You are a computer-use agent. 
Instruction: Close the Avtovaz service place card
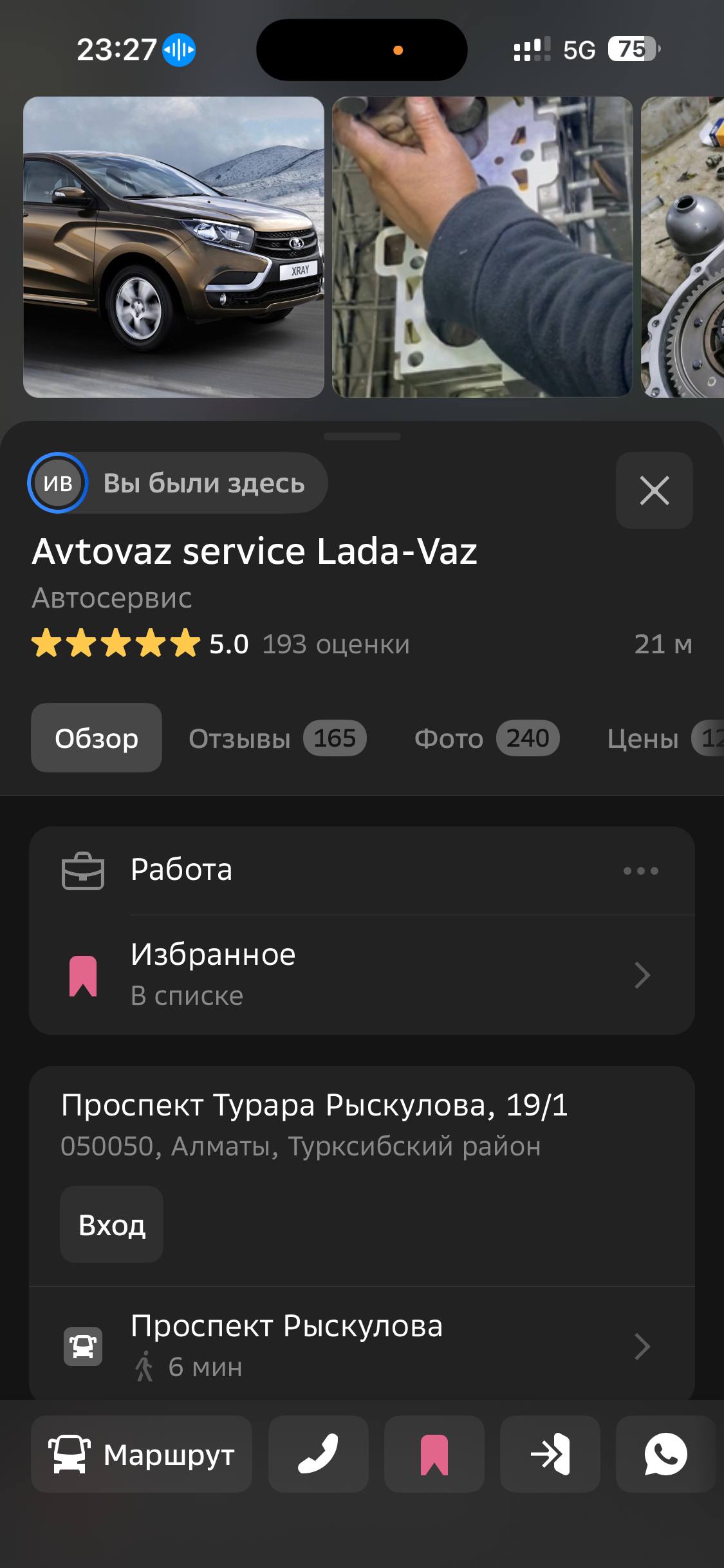[654, 490]
